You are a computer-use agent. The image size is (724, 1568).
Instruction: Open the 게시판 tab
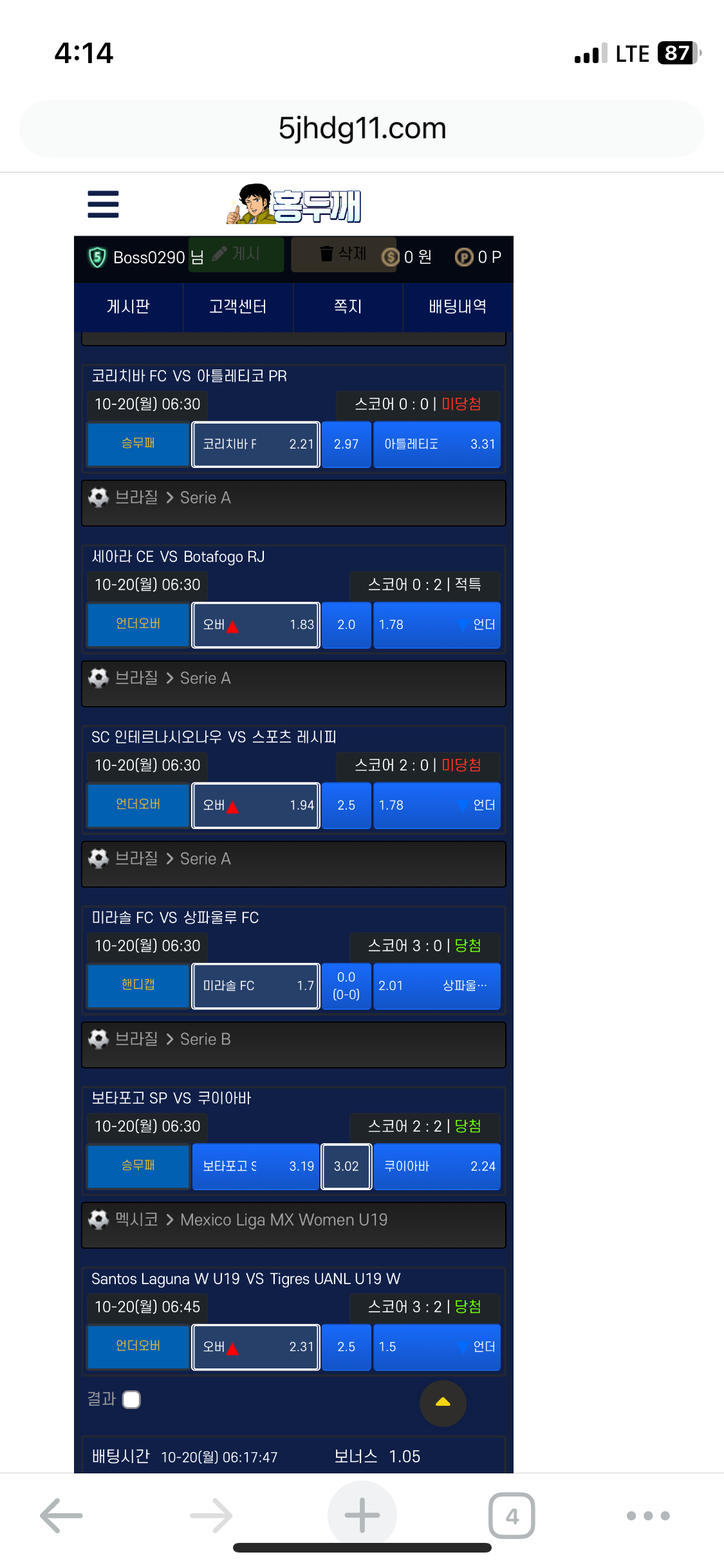click(x=128, y=307)
